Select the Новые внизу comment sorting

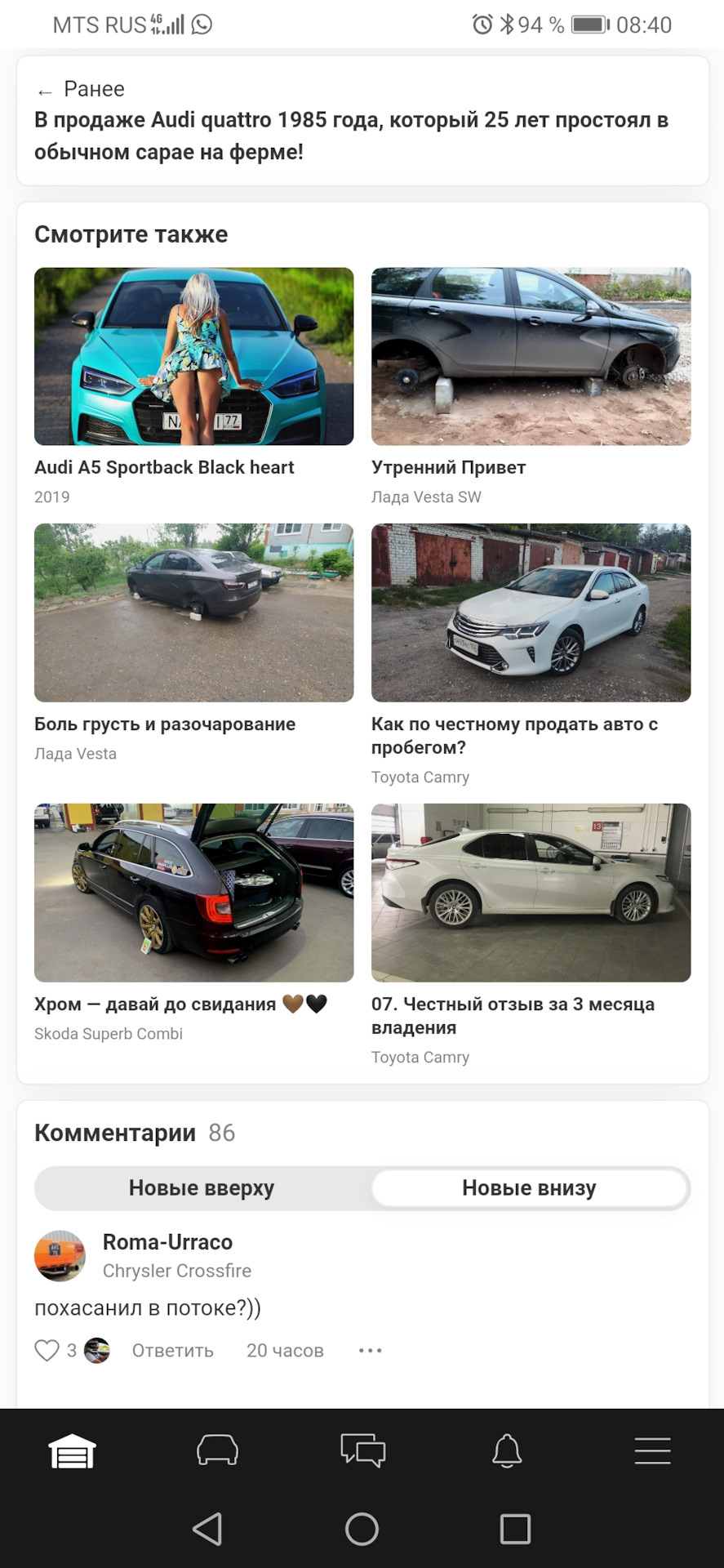click(529, 1188)
